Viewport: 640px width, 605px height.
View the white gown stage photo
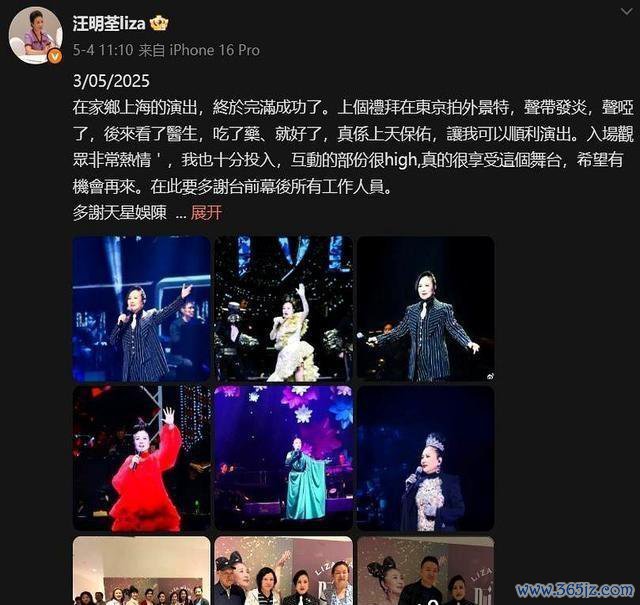283,308
